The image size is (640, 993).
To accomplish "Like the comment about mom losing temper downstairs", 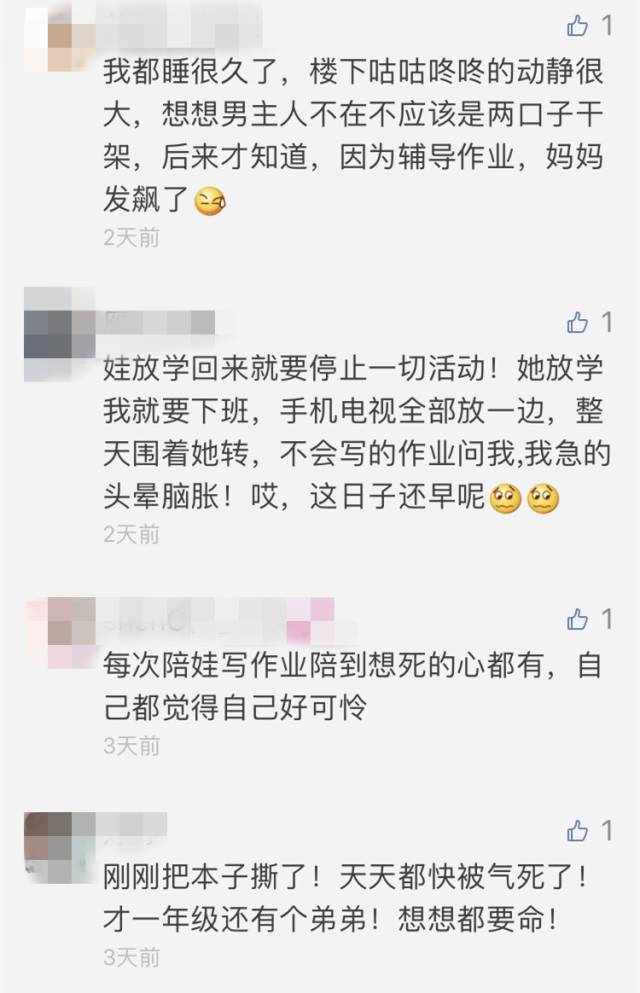I will click(x=578, y=25).
